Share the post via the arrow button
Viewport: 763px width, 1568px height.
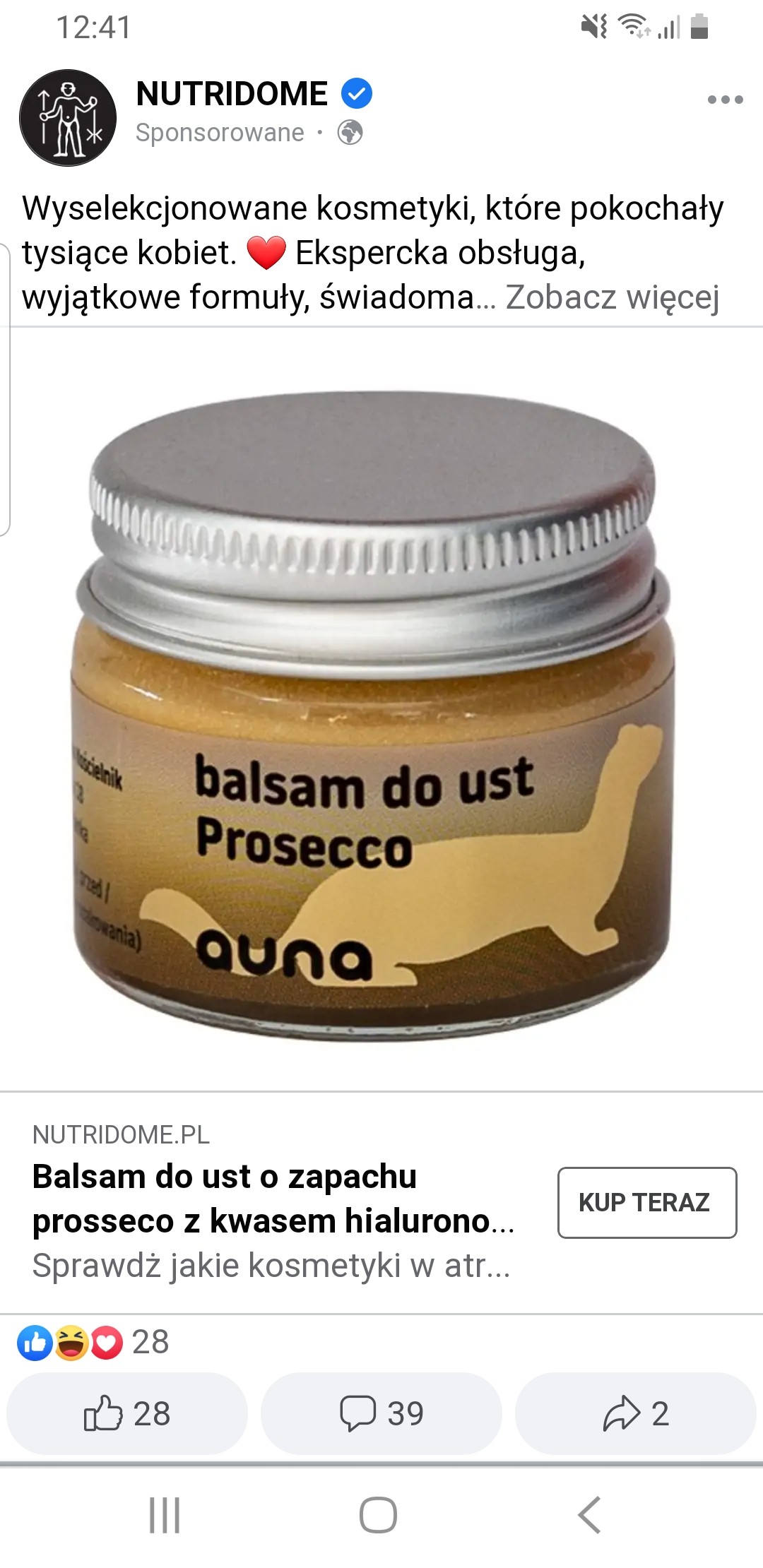tap(636, 1413)
